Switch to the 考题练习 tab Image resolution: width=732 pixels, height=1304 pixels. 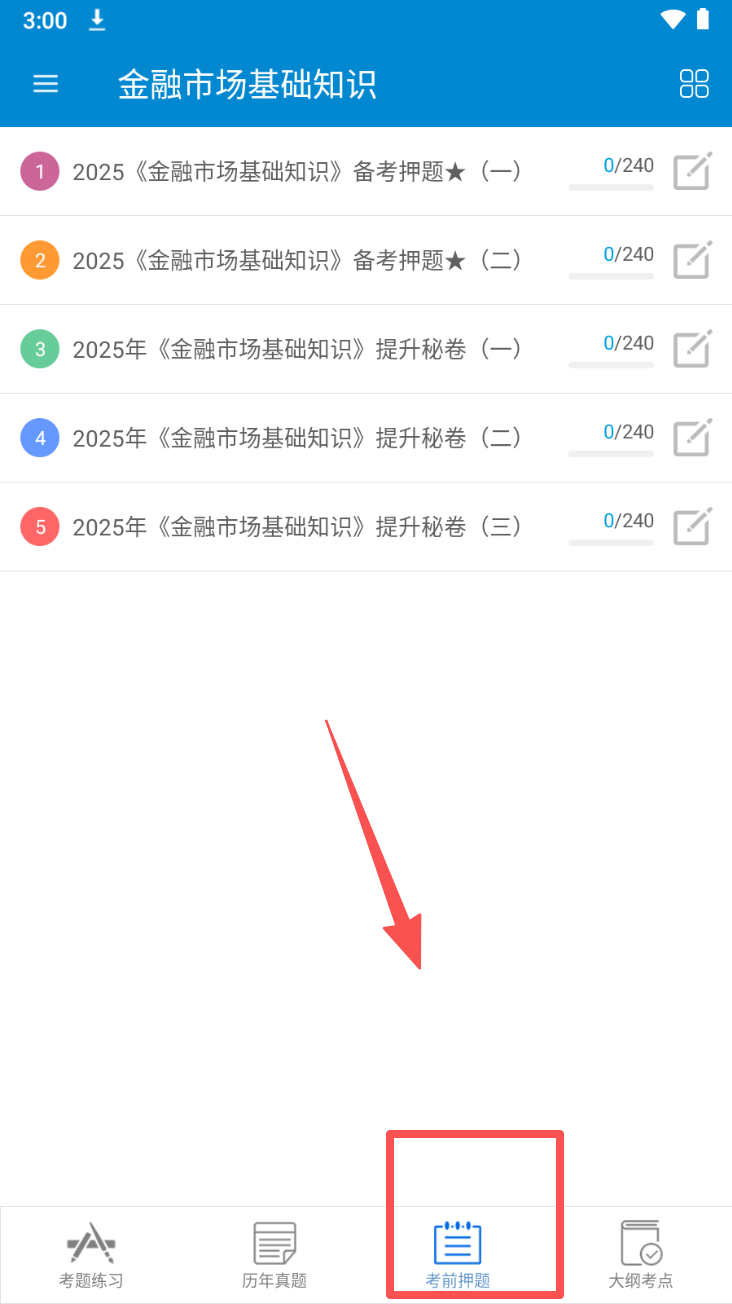point(91,1255)
